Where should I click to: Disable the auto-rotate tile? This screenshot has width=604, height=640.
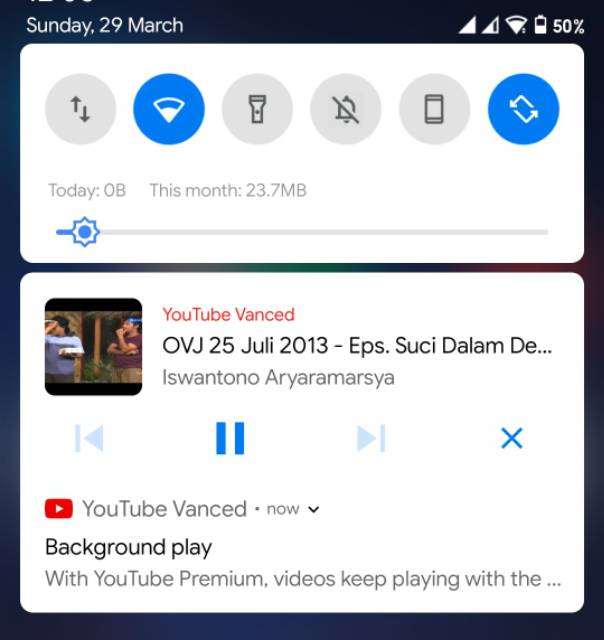523,110
